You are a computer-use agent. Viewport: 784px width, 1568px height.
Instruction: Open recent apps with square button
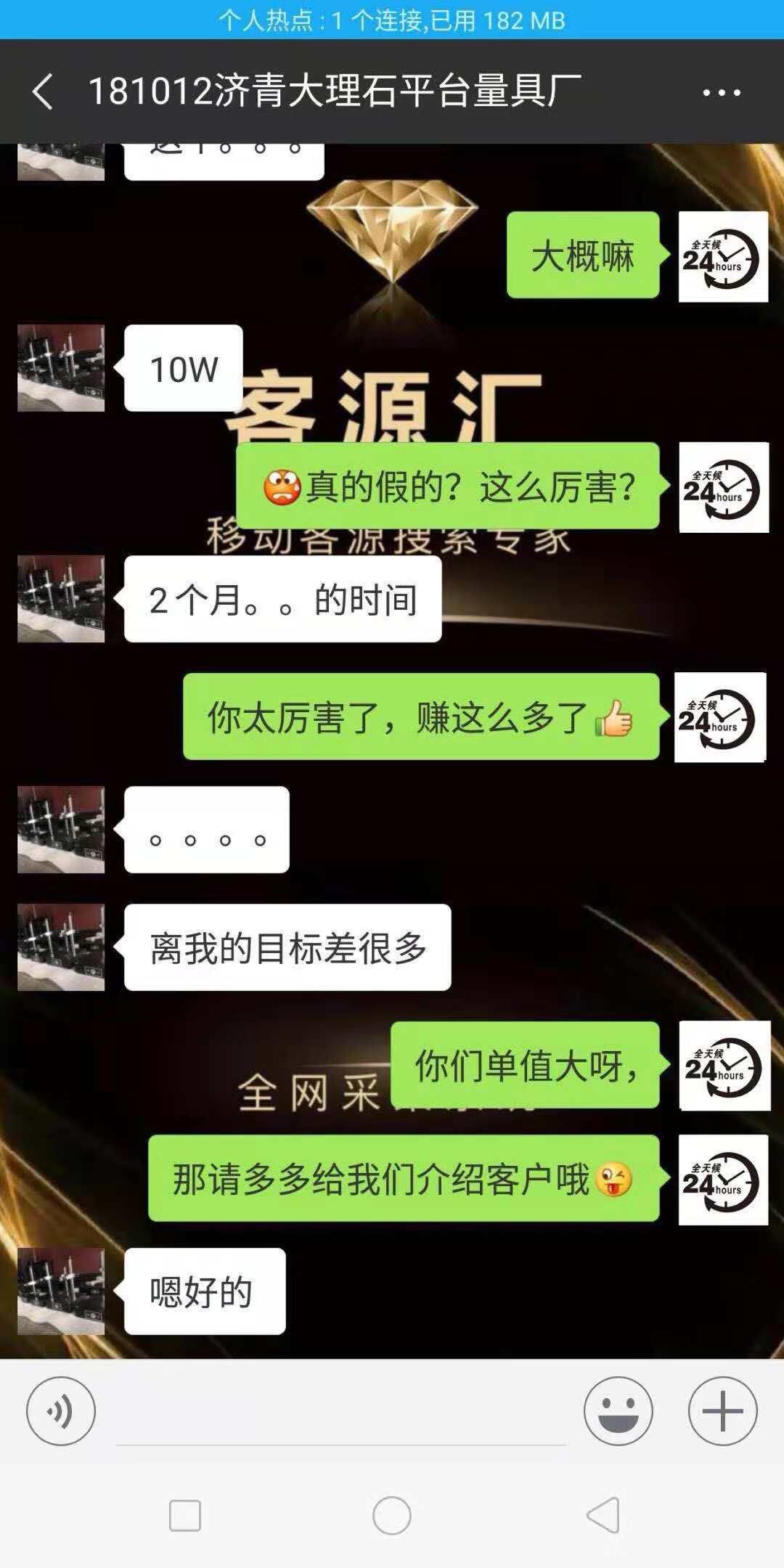[x=184, y=1516]
